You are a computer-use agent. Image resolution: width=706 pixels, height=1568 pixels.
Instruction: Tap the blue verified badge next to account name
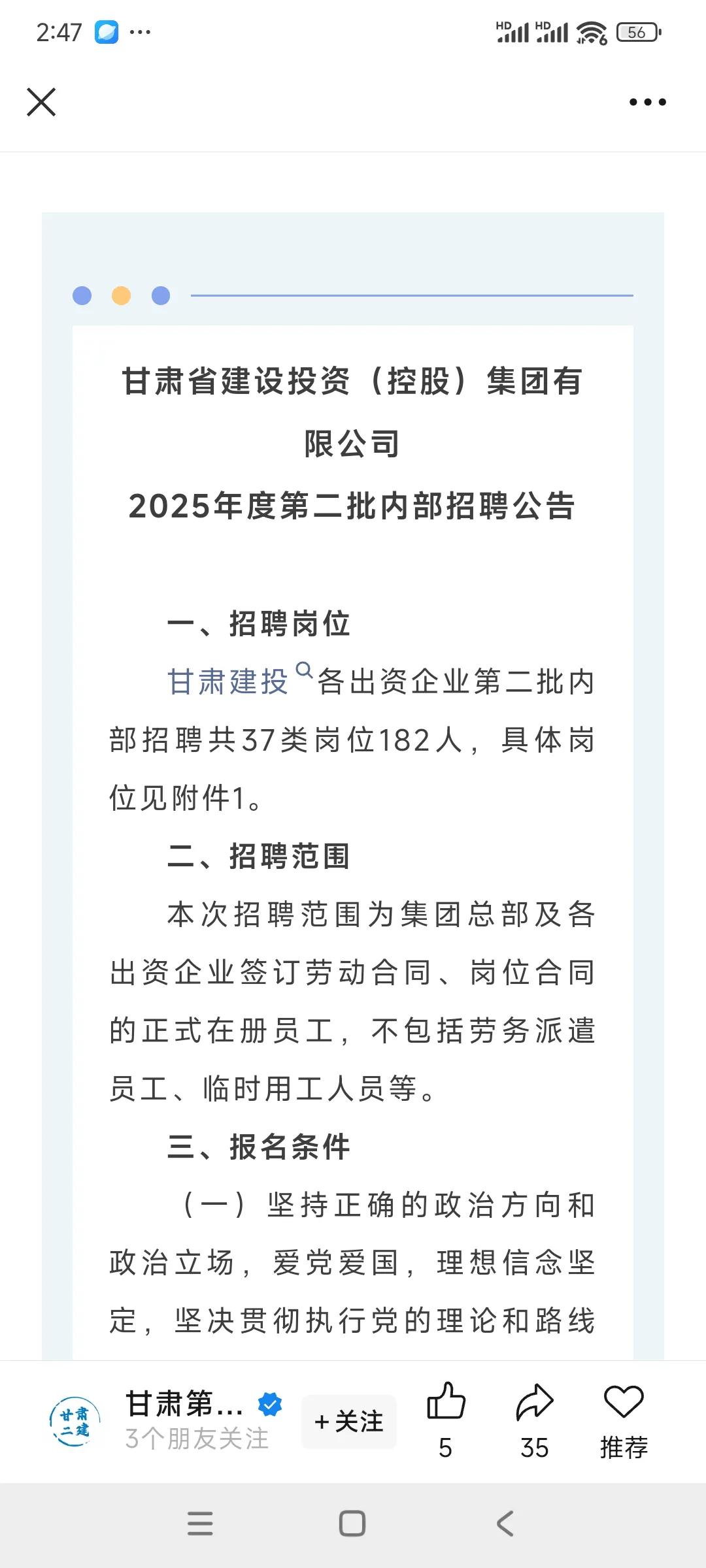(270, 1405)
